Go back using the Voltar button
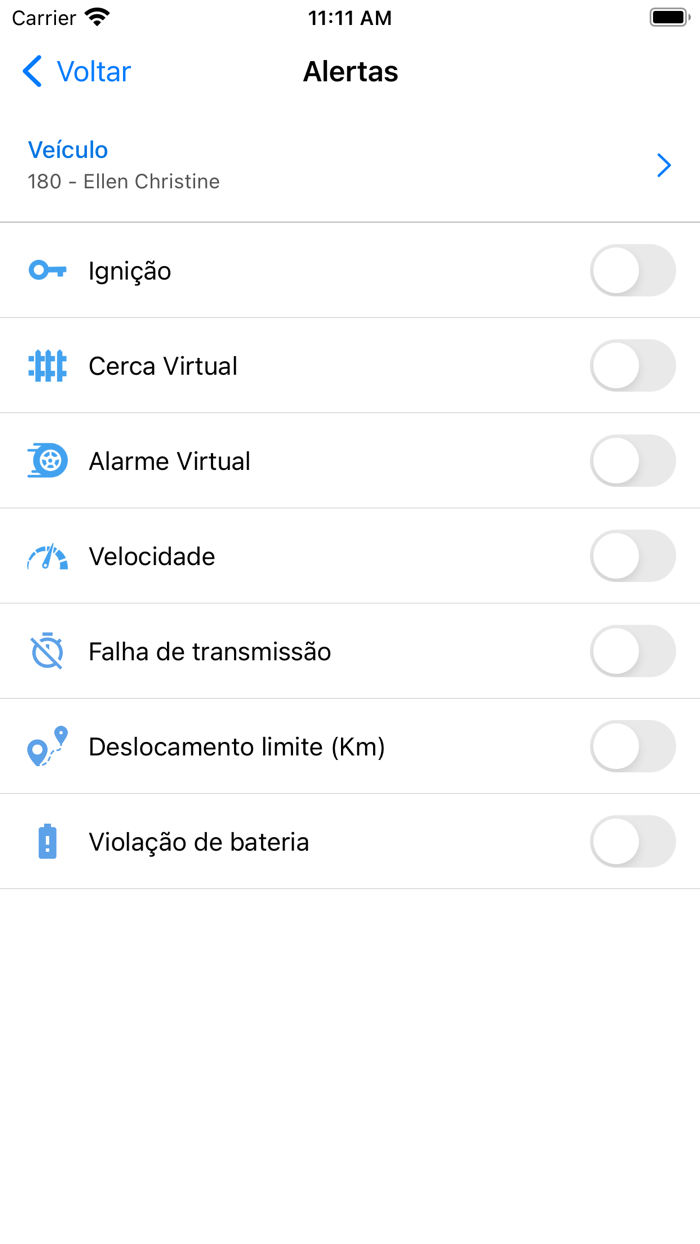This screenshot has width=700, height=1244. point(77,72)
